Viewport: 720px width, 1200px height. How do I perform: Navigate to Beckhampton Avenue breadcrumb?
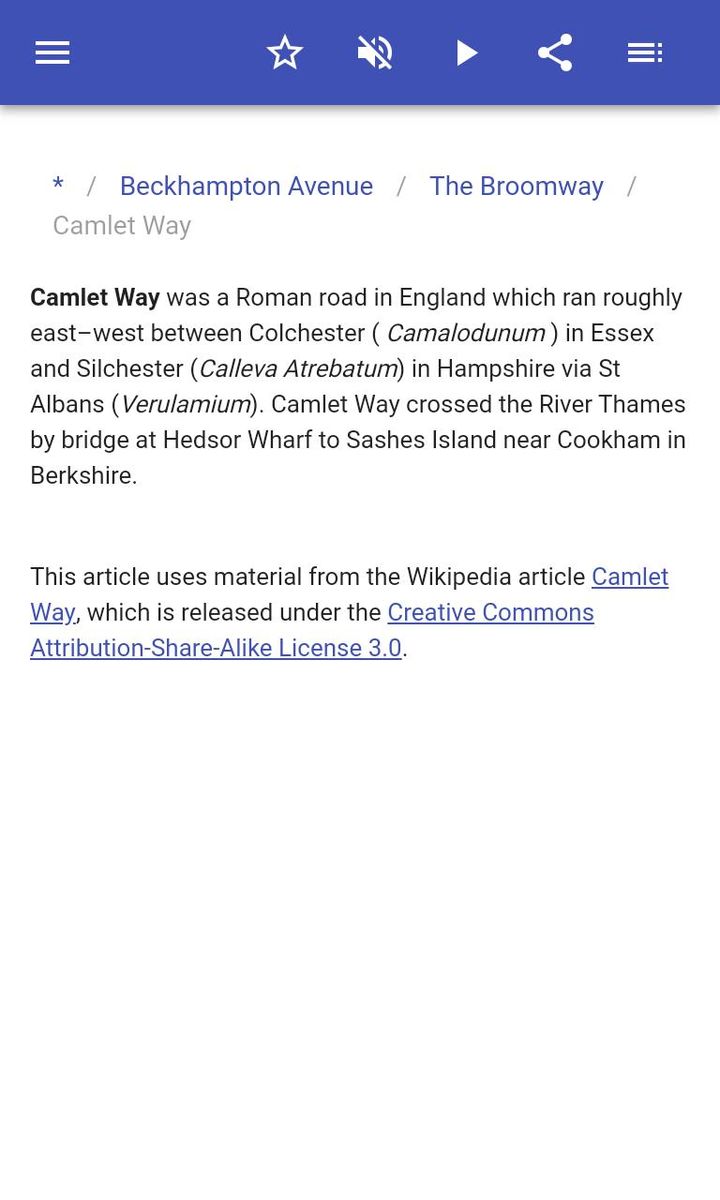(x=246, y=186)
